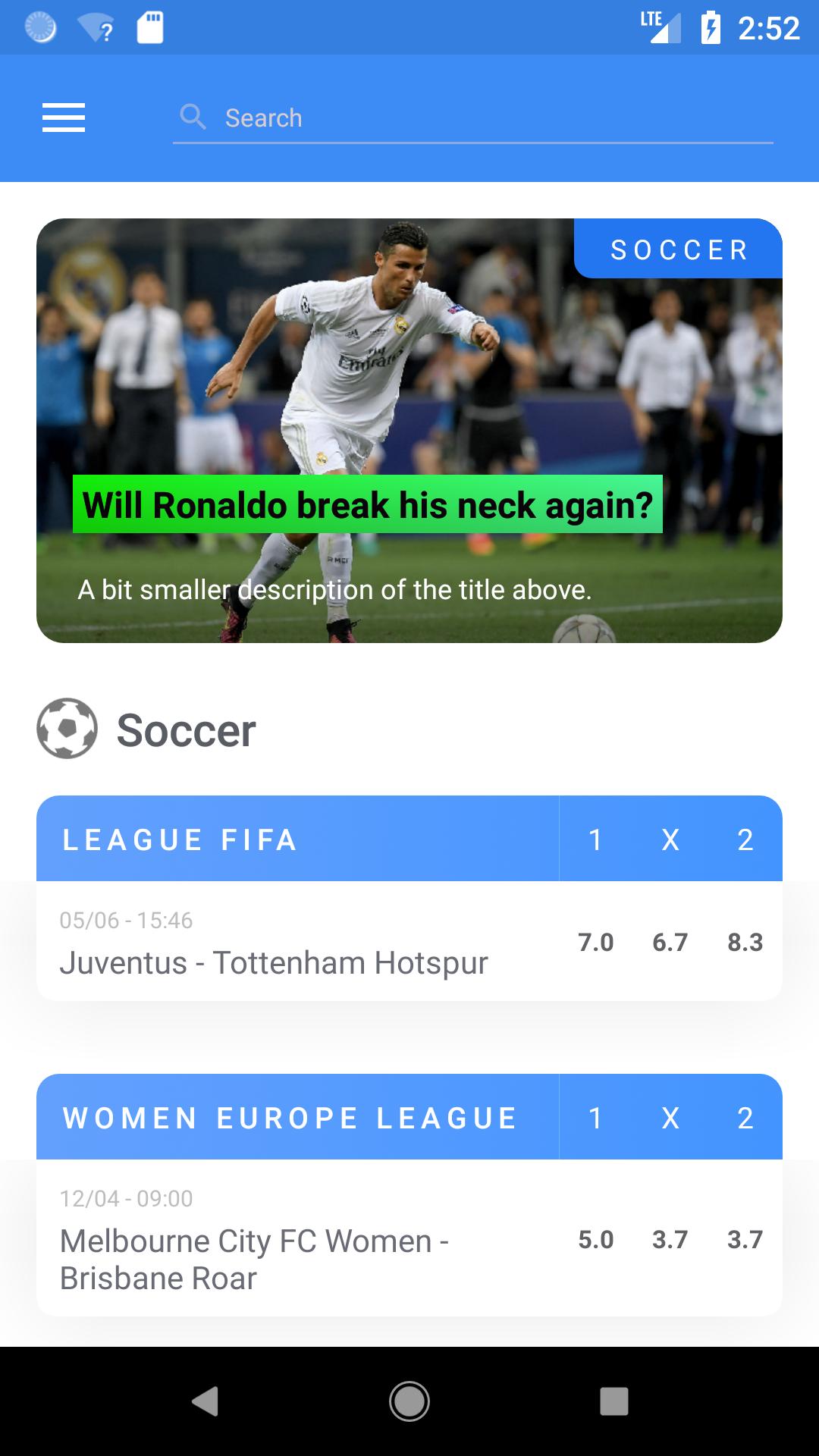Open the Ronaldo featured soccer card
Viewport: 819px width, 1456px height.
pos(409,430)
